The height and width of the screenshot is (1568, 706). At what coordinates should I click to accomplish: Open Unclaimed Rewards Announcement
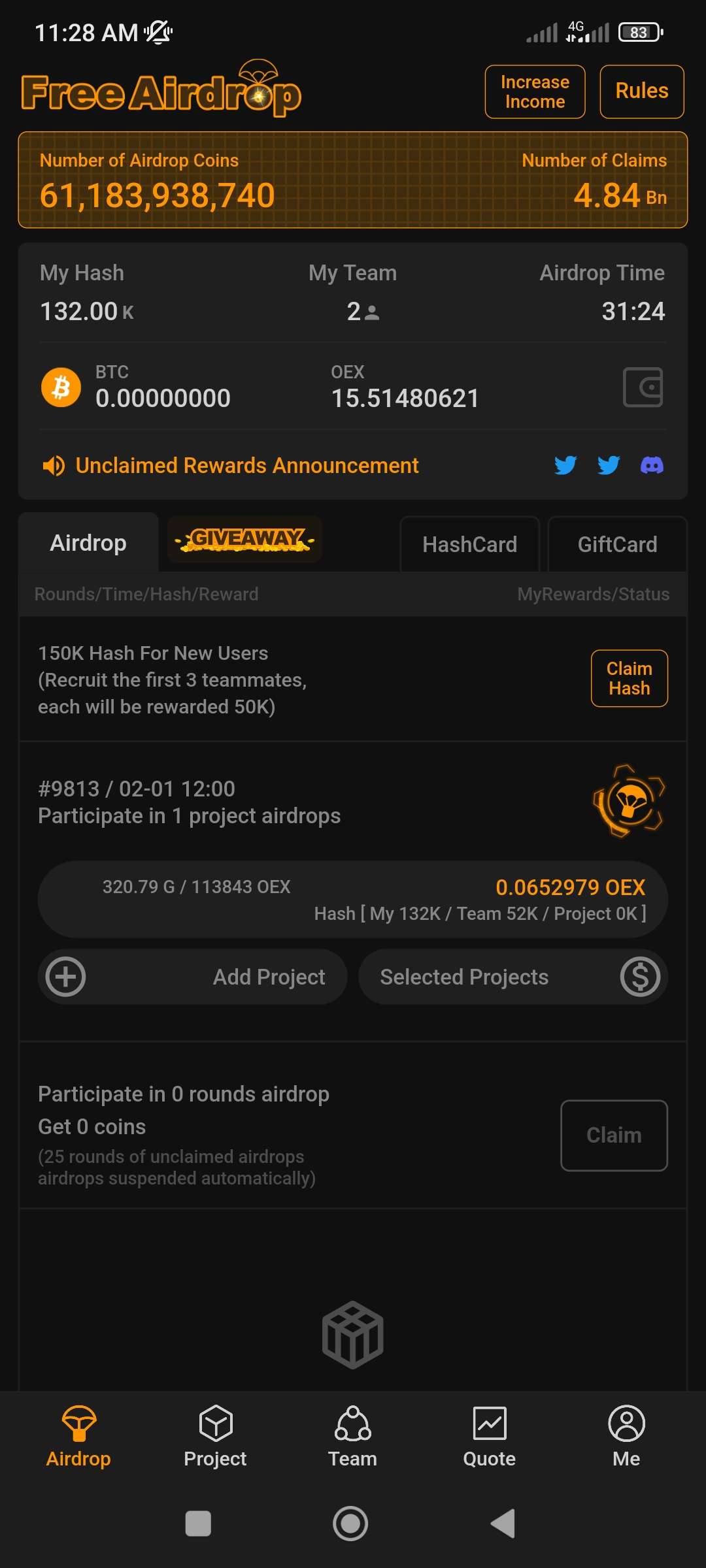coord(246,465)
